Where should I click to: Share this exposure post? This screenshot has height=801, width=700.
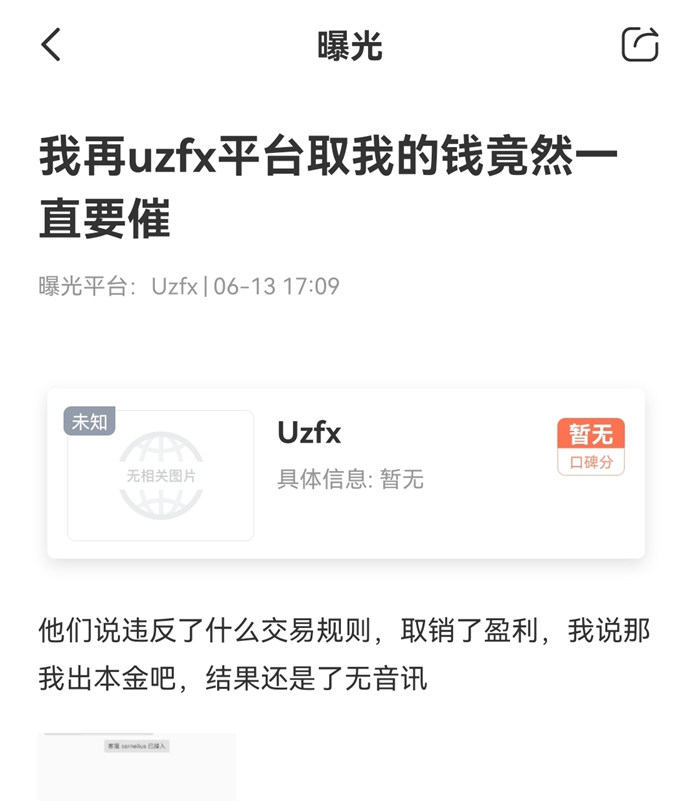coord(640,45)
